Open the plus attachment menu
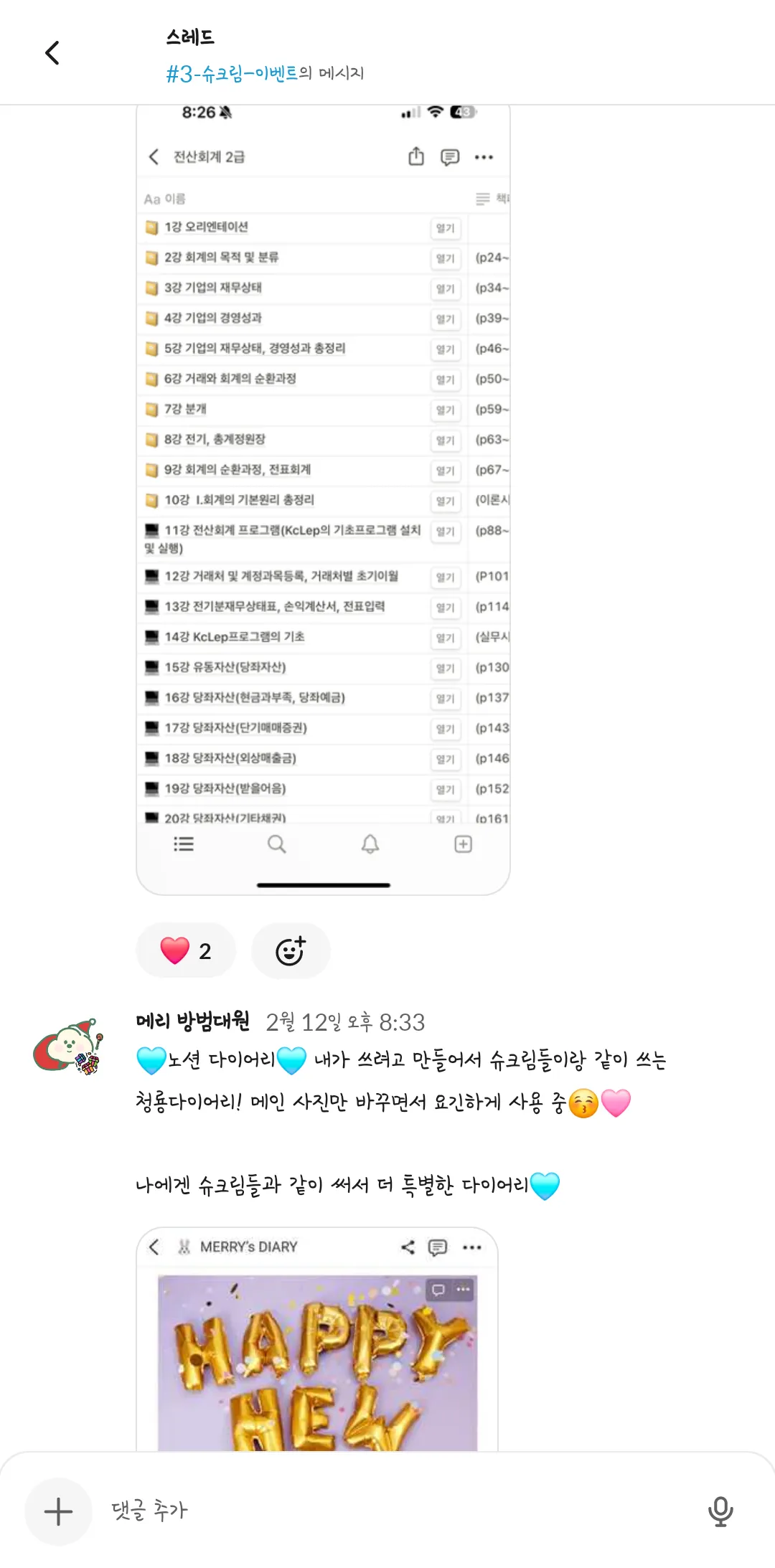775x1568 pixels. 58,1511
